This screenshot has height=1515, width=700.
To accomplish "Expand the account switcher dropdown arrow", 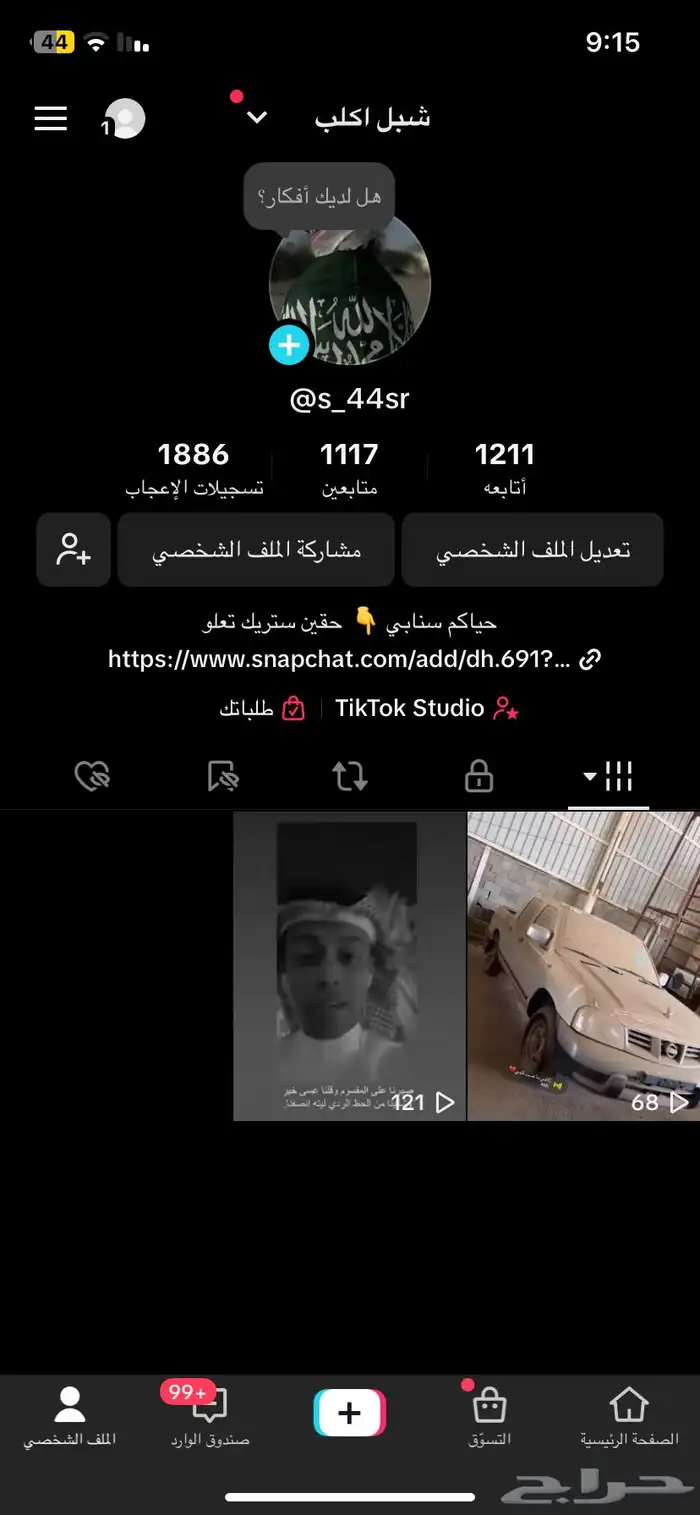I will coord(257,117).
